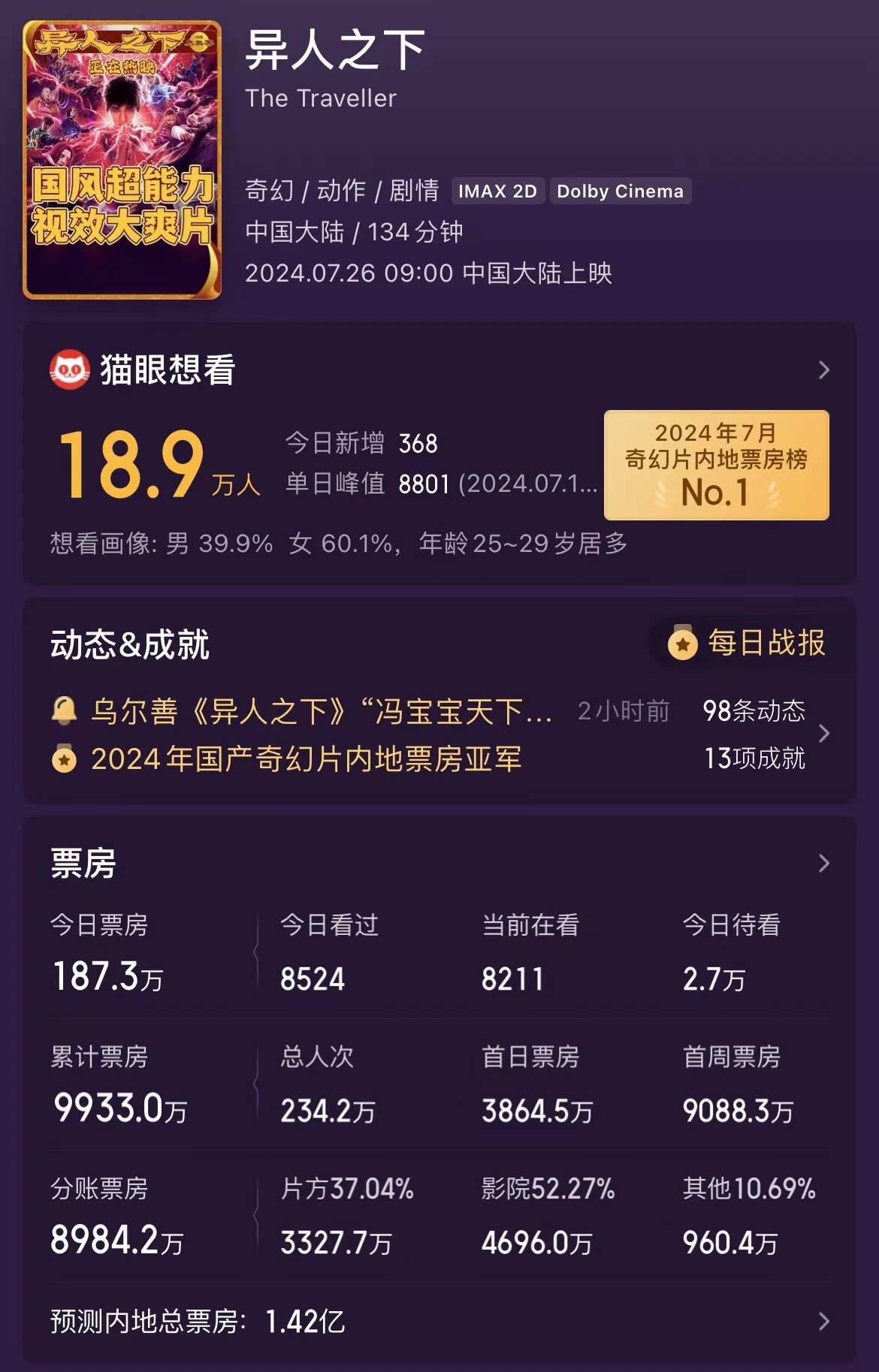Open the 乌尔善《异人之下》 news update
This screenshot has height=1372, width=879.
[322, 711]
